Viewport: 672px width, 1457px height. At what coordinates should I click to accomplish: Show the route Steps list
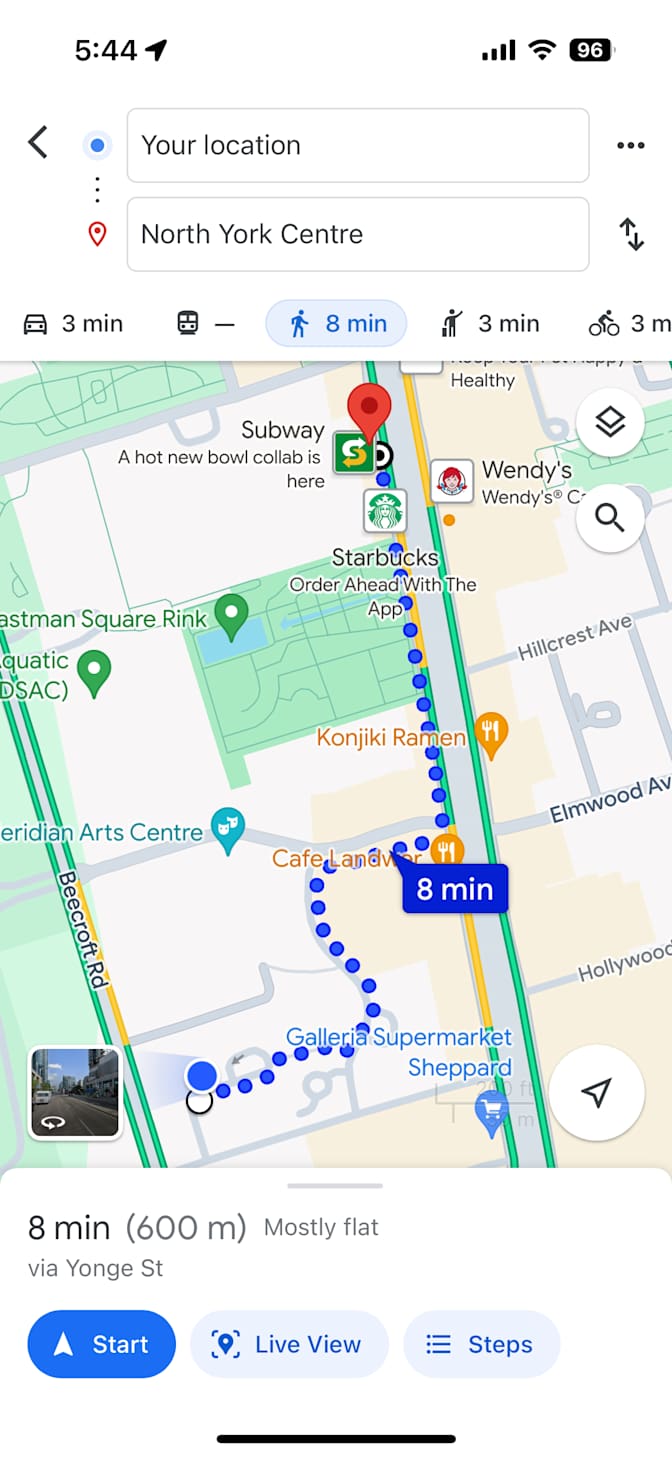coord(481,1344)
